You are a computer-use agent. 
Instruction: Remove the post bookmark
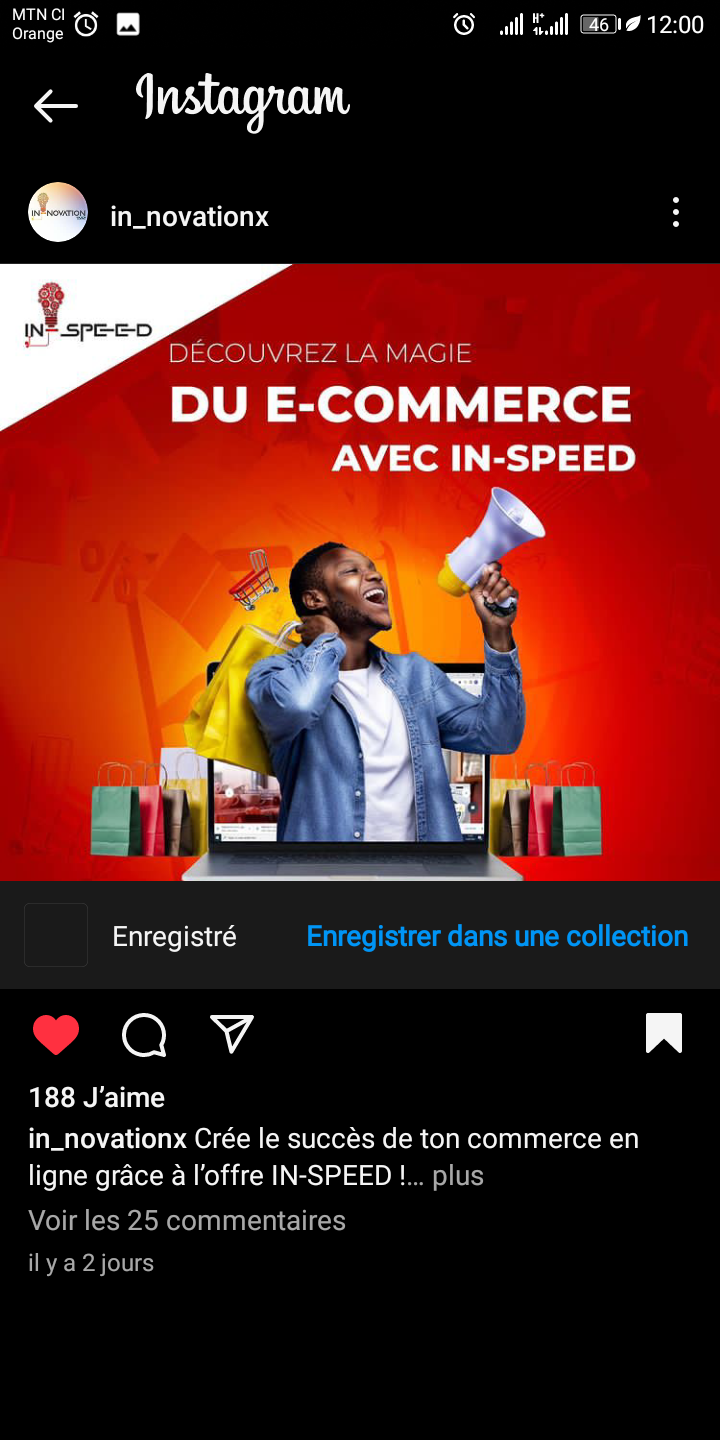pos(664,1033)
